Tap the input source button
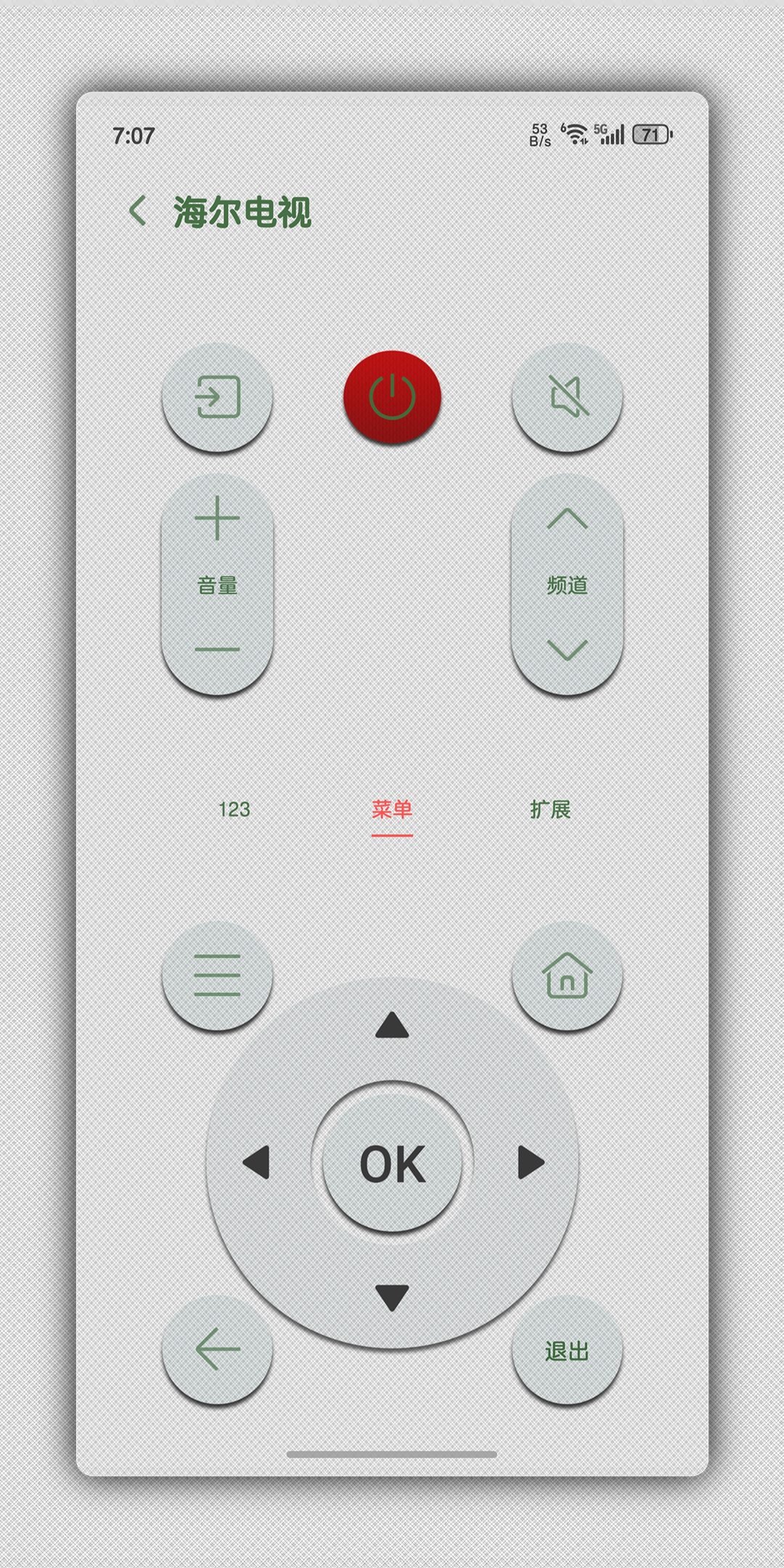The width and height of the screenshot is (784, 1568). point(217,397)
